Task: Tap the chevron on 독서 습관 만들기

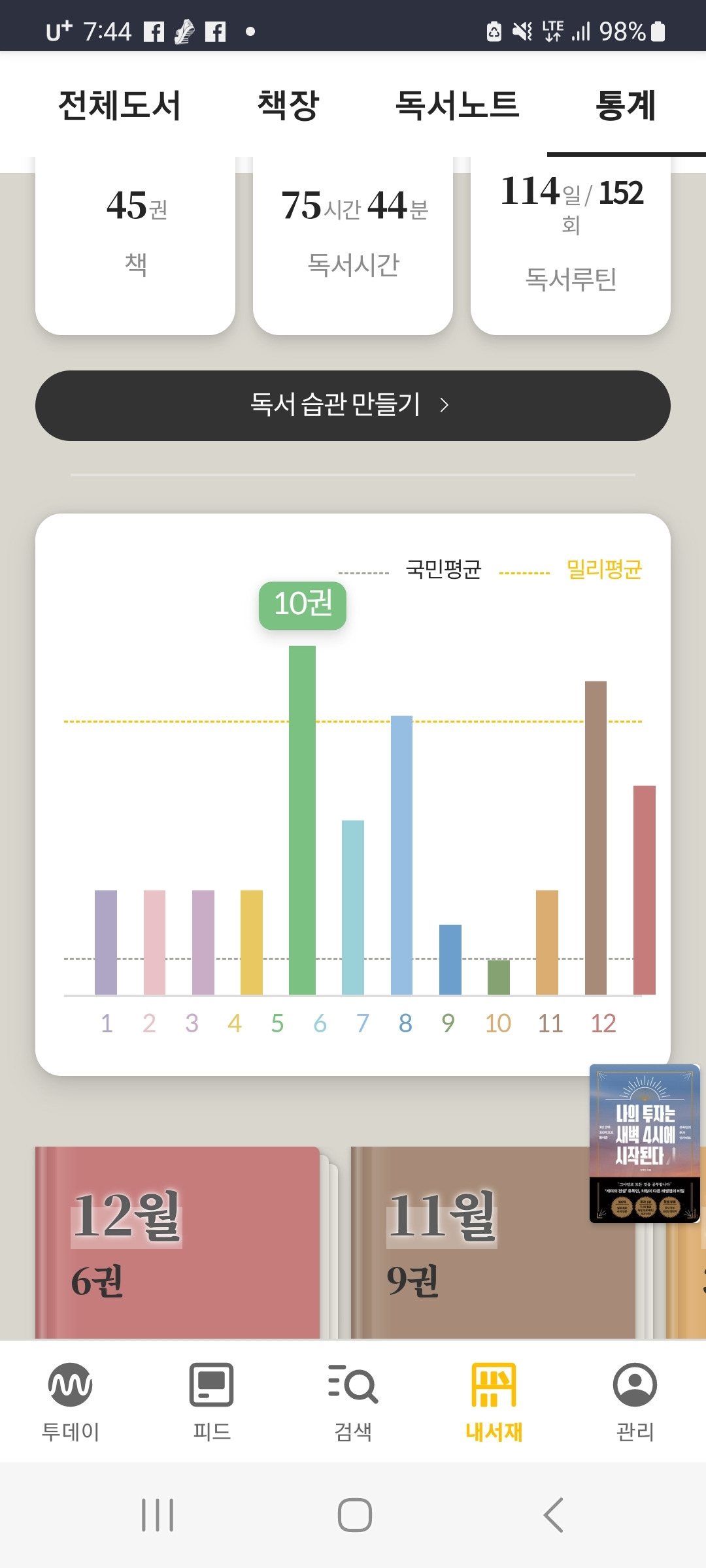Action: tap(446, 405)
